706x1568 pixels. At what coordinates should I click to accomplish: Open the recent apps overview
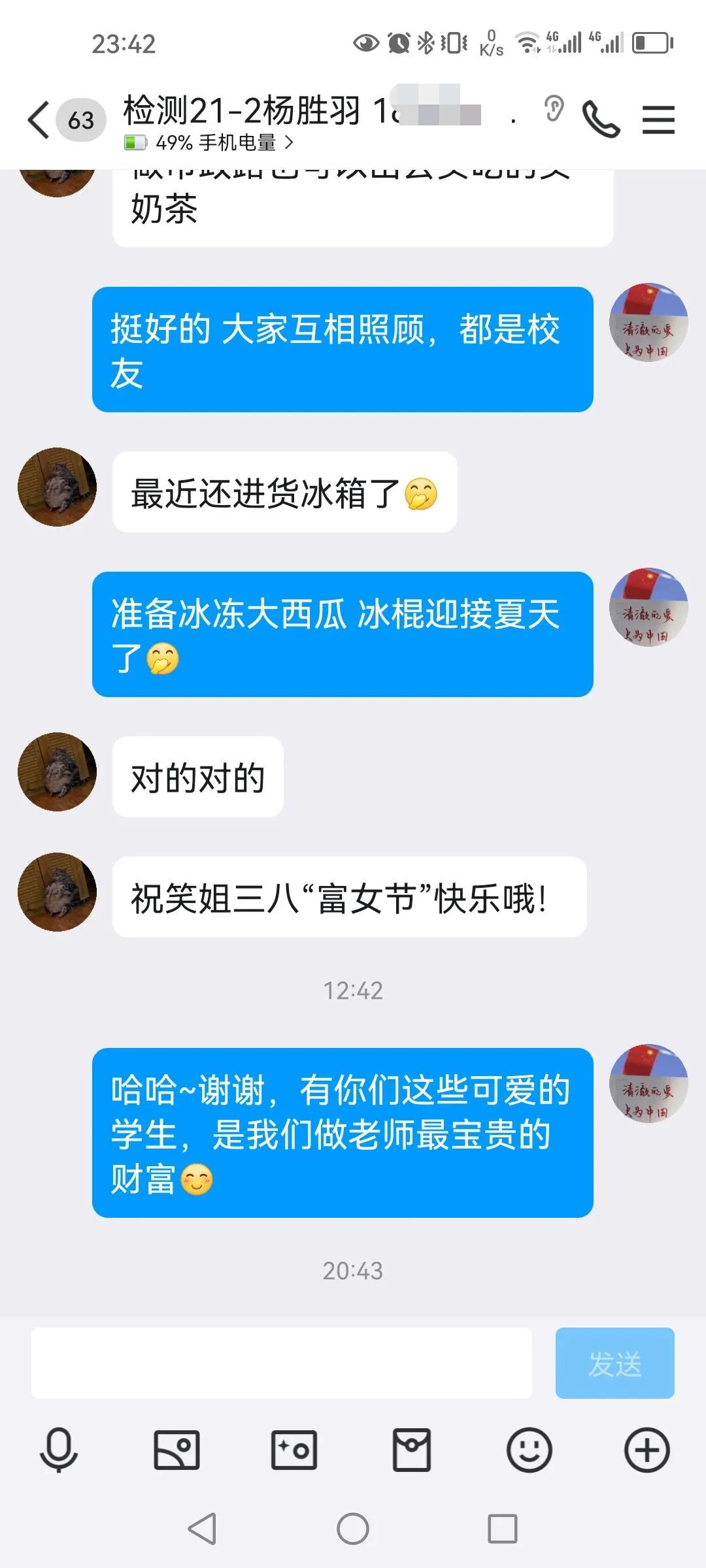(x=503, y=1529)
